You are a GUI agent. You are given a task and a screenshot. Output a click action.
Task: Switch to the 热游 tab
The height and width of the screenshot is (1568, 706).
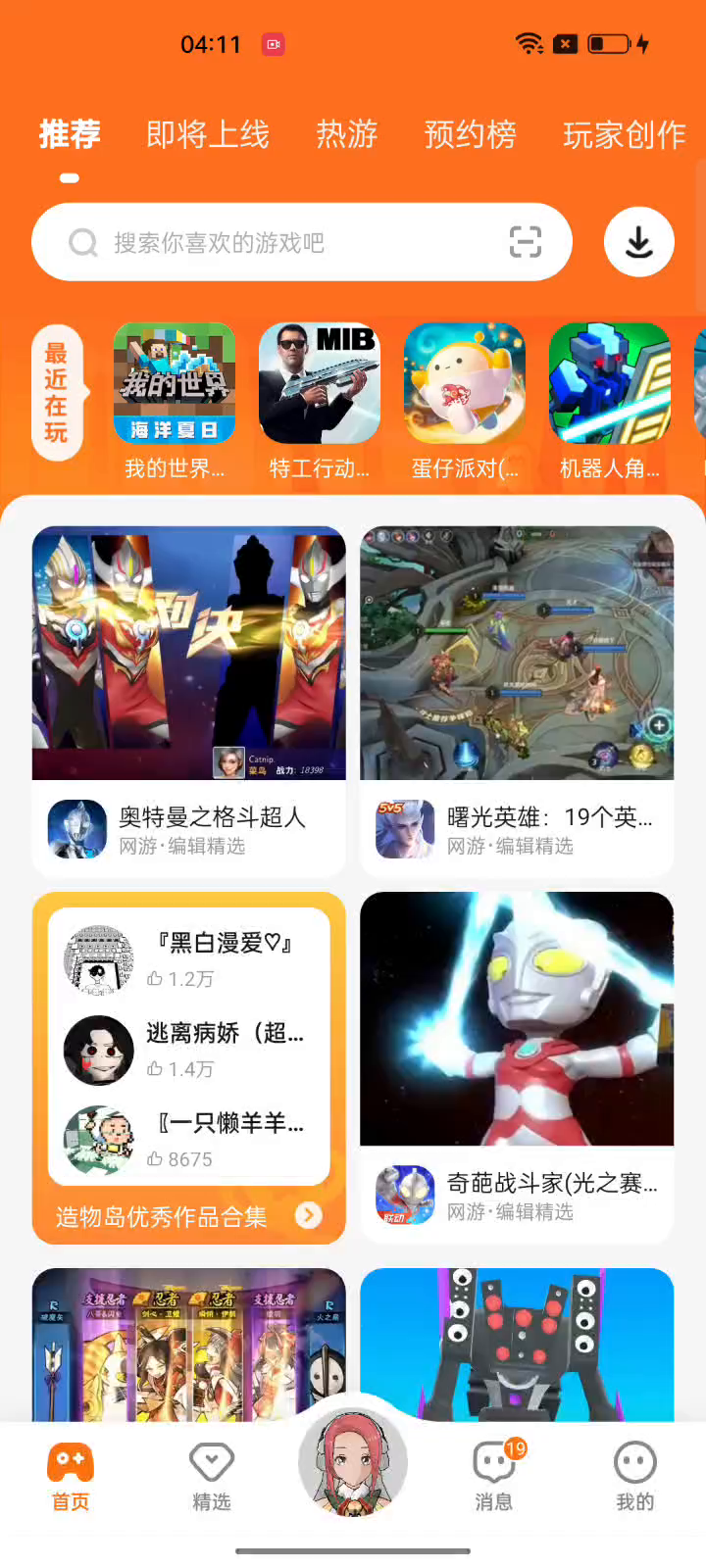[x=347, y=135]
